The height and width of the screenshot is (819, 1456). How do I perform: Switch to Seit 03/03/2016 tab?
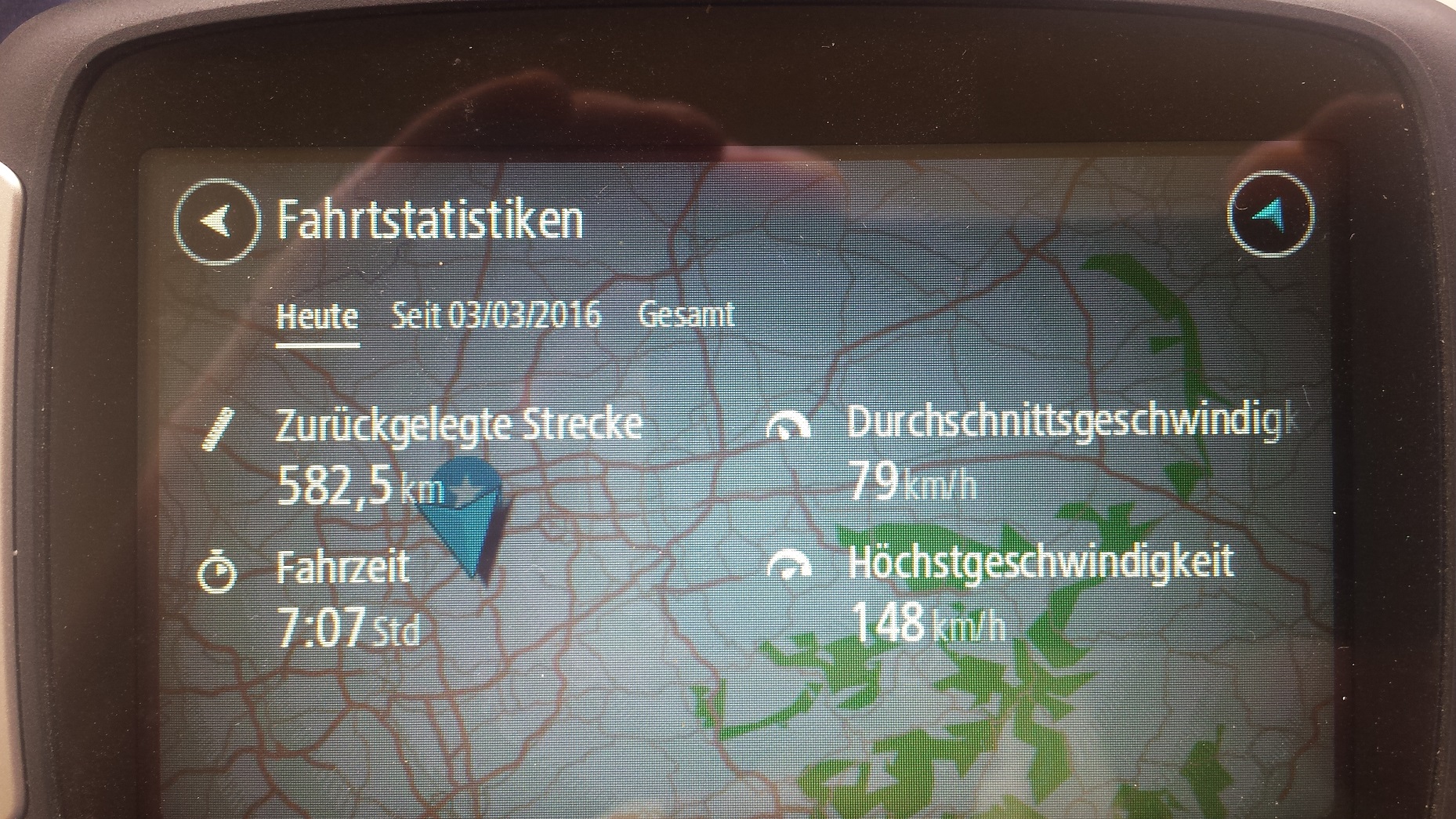click(496, 316)
